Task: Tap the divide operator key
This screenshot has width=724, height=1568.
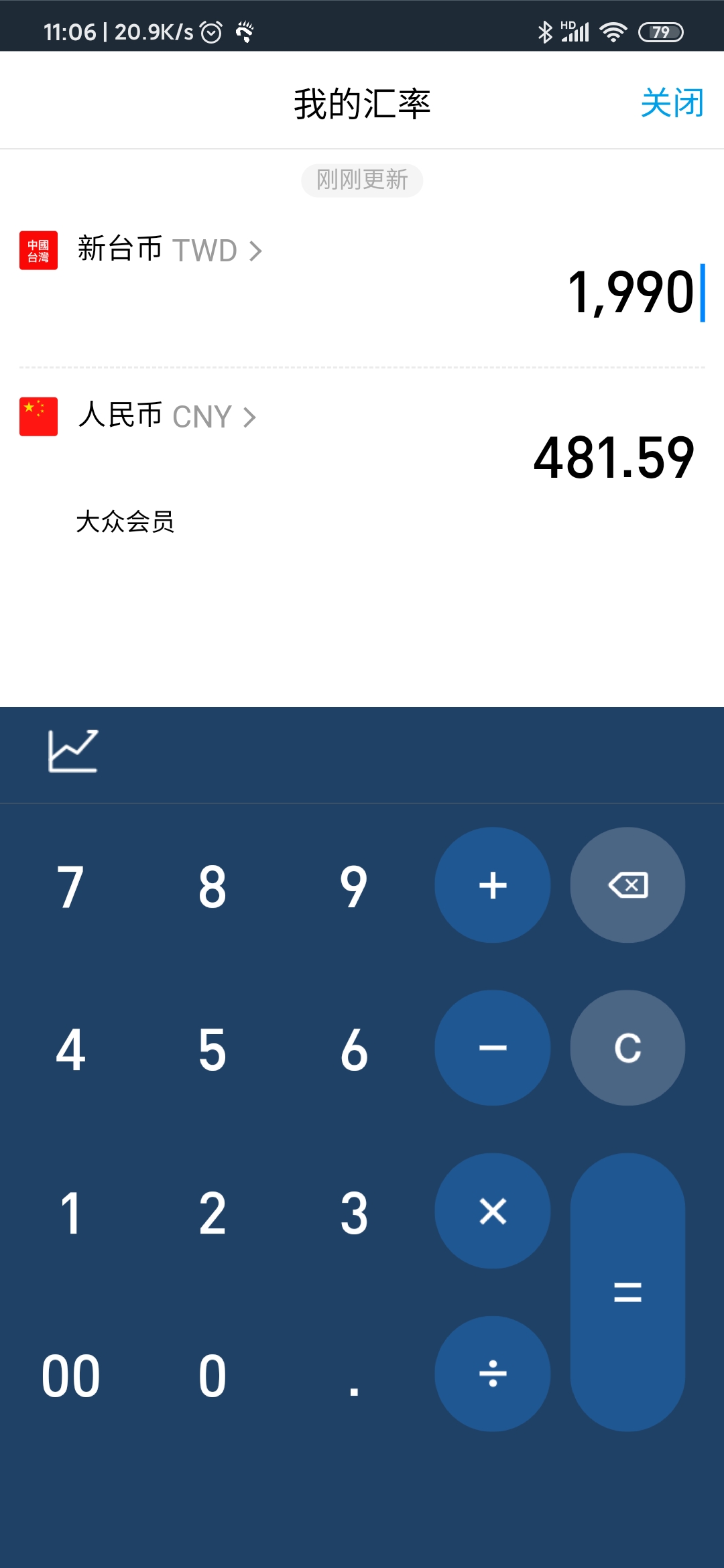Action: pyautogui.click(x=493, y=1374)
